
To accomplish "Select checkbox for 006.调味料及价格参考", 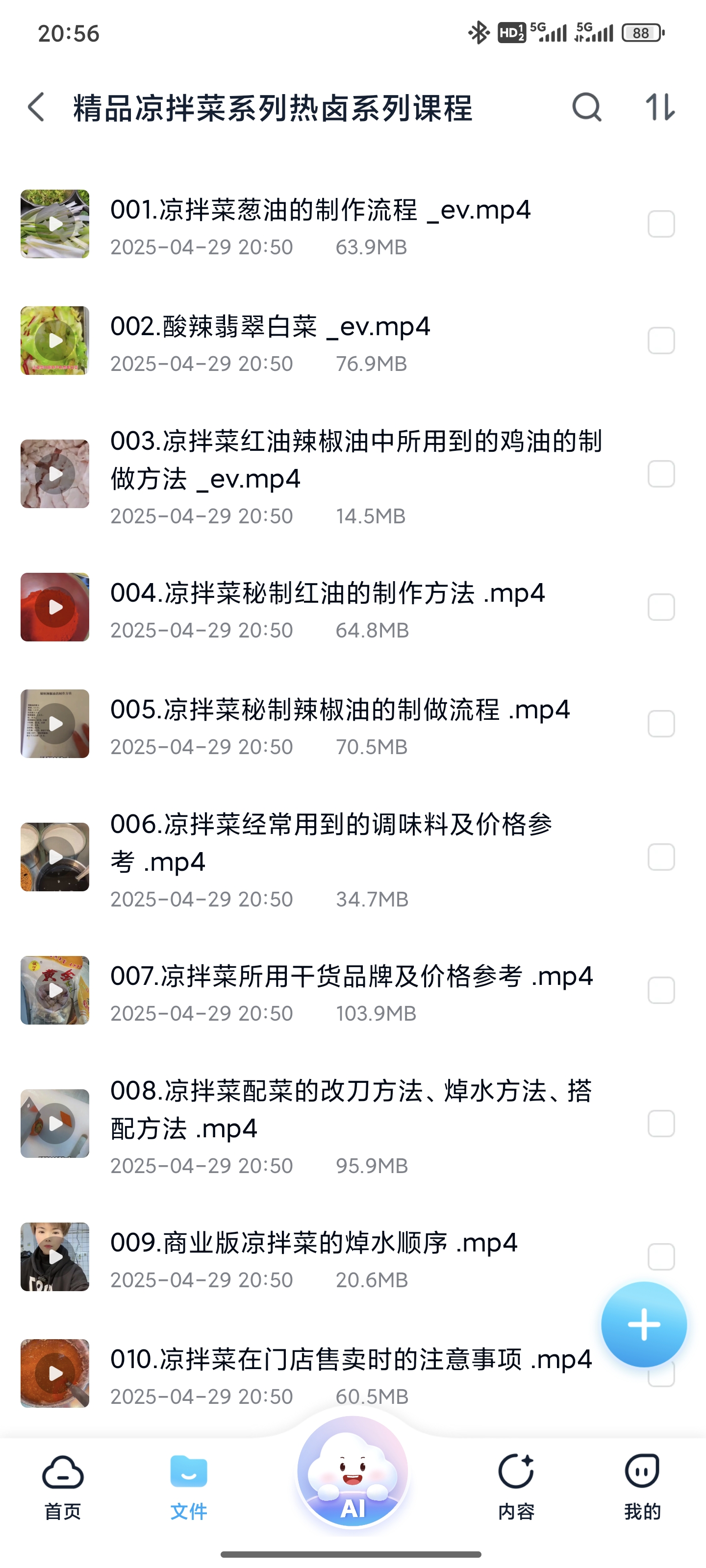I will (661, 857).
